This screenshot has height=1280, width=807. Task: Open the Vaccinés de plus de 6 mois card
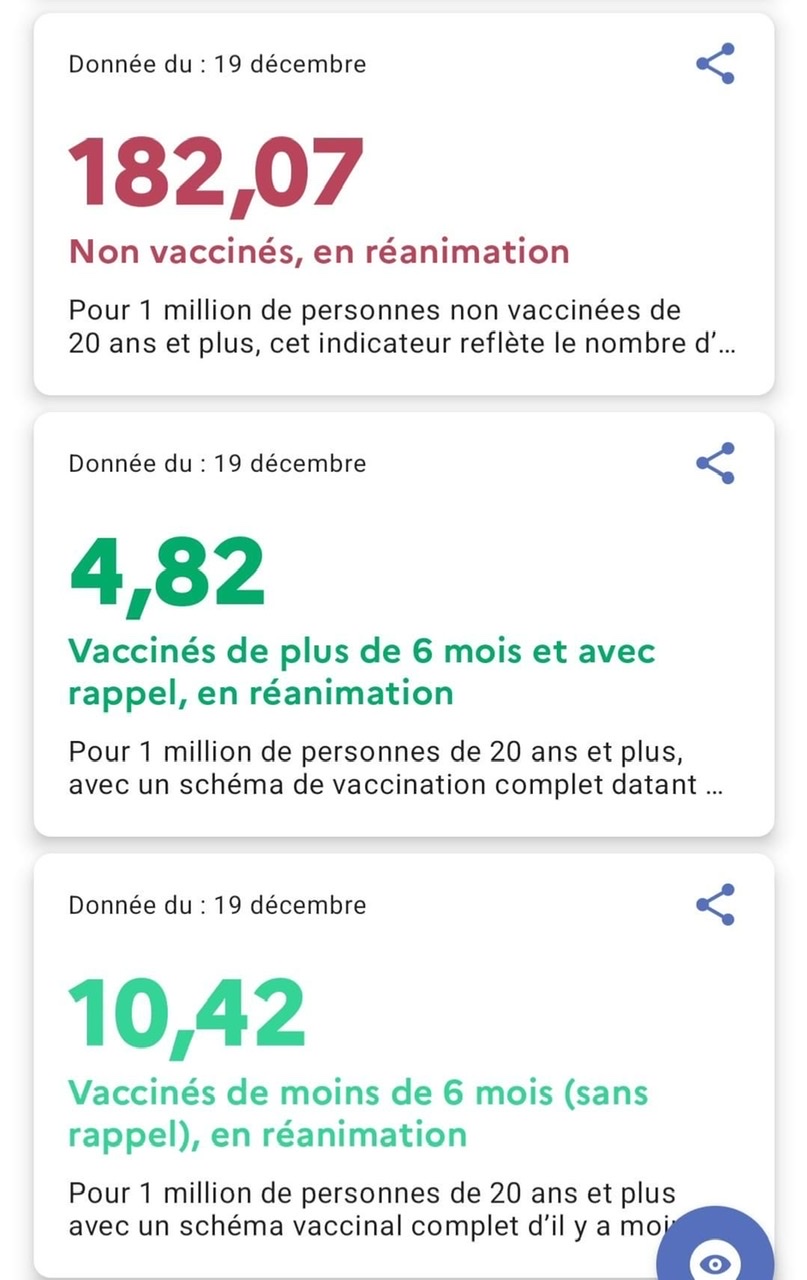pos(361,671)
